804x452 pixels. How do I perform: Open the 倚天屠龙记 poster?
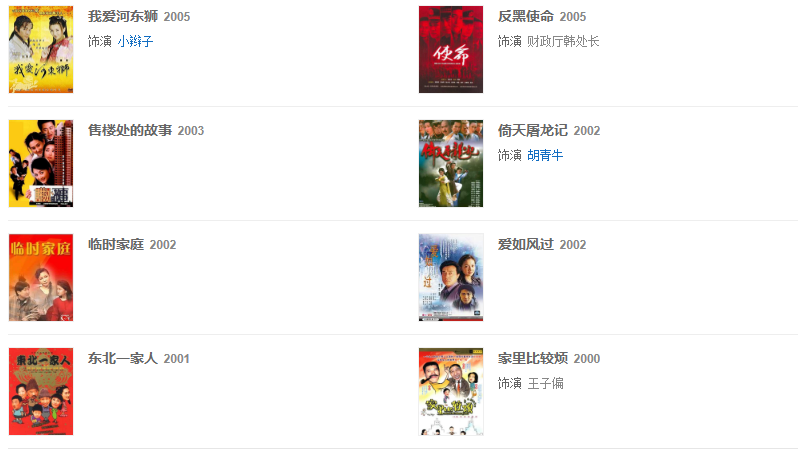451,163
